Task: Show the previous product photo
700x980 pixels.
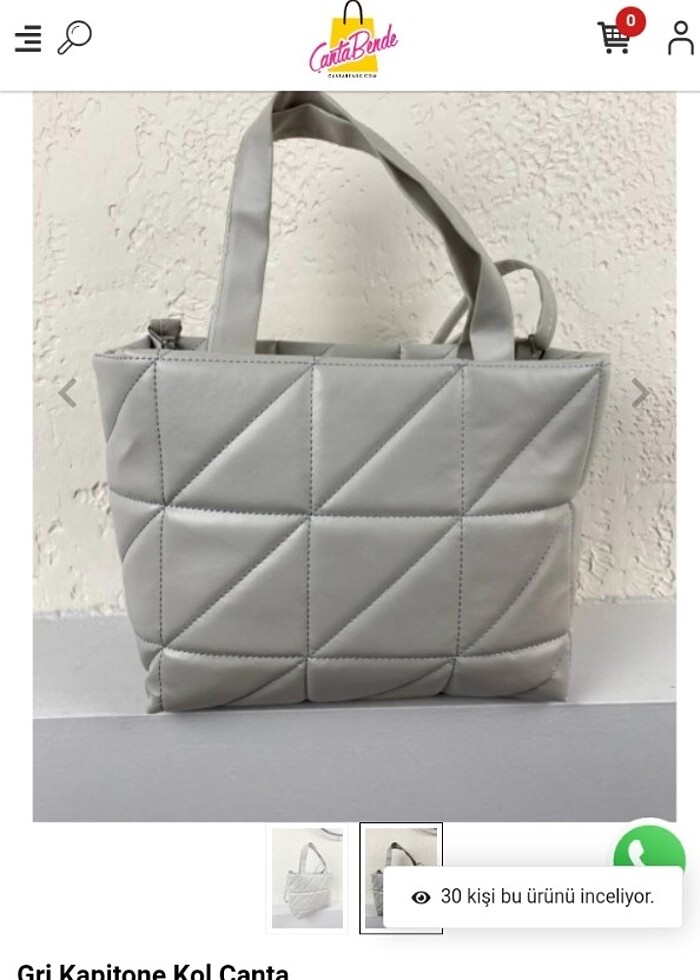Action: coord(67,393)
